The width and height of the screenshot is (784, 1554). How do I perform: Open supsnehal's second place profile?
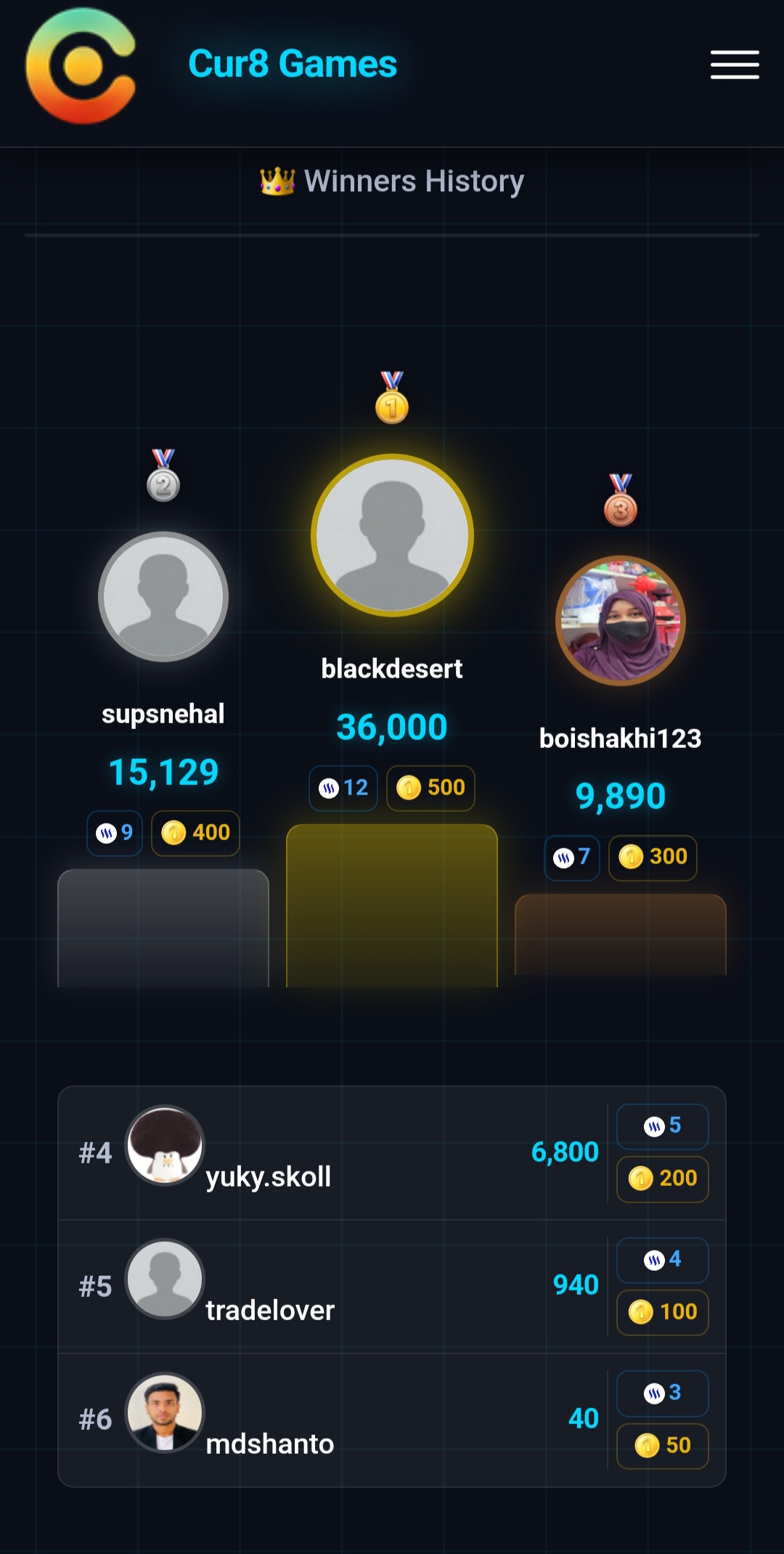(163, 597)
